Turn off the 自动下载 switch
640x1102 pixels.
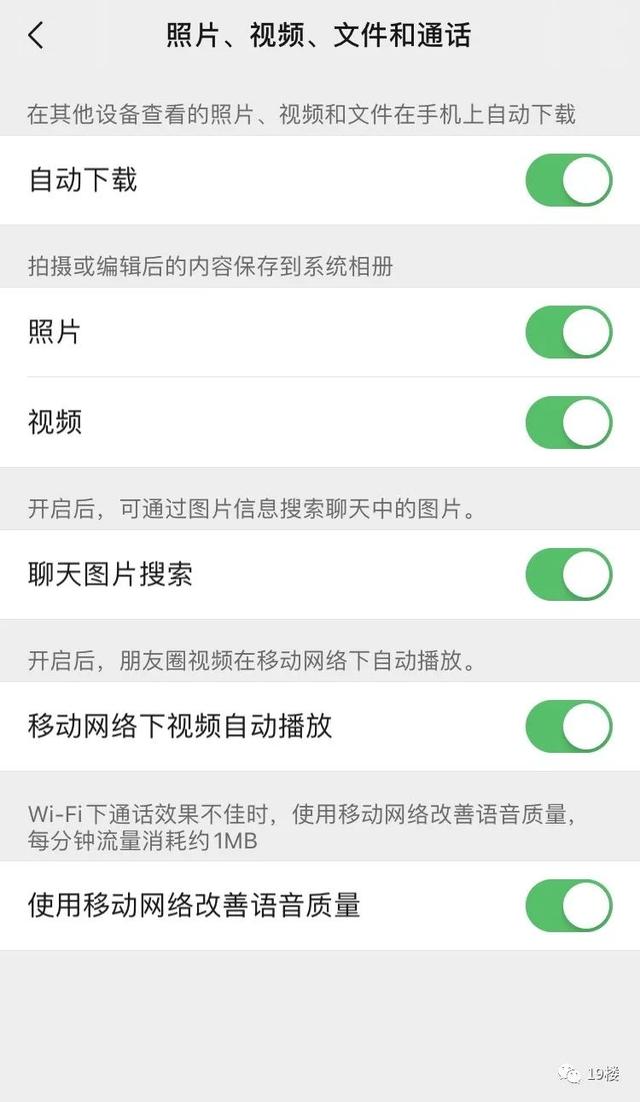[568, 180]
